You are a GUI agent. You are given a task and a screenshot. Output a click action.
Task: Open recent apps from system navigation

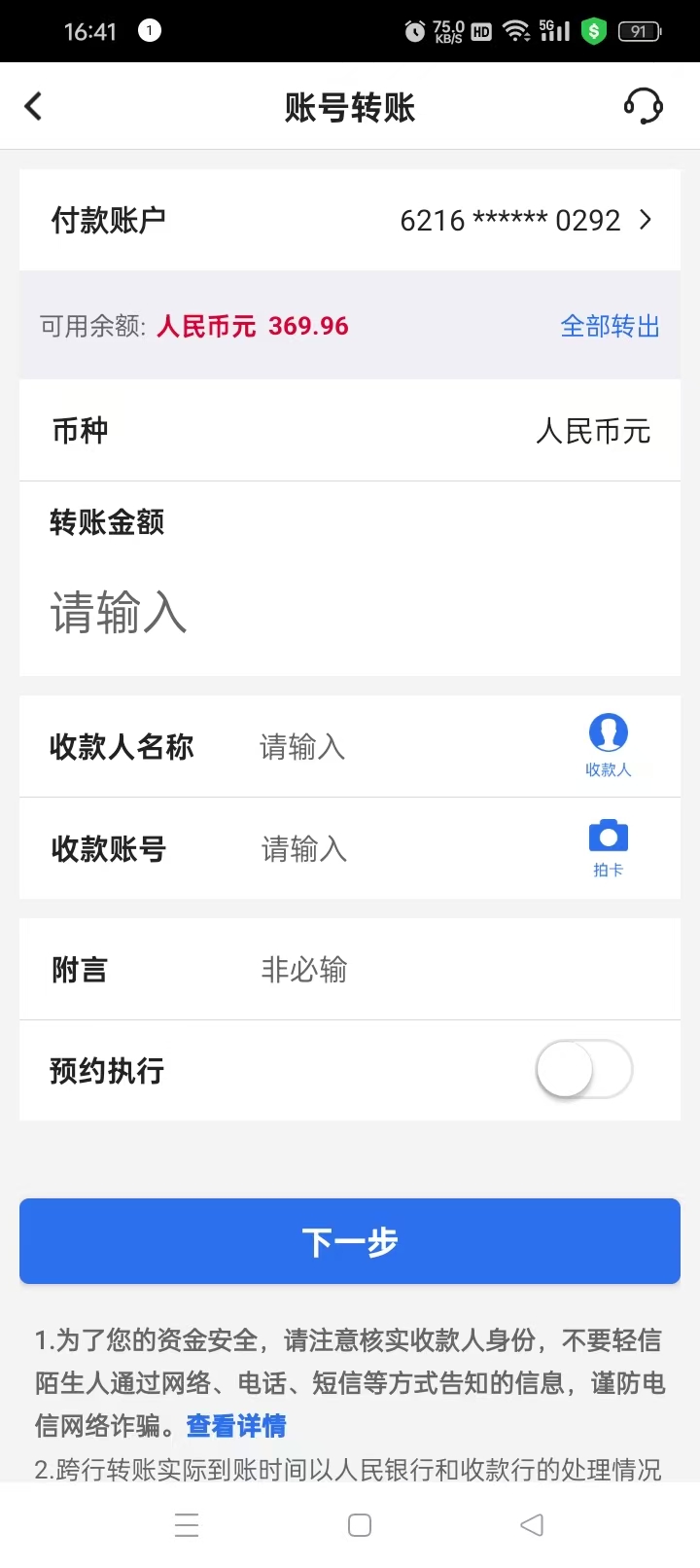(187, 1525)
